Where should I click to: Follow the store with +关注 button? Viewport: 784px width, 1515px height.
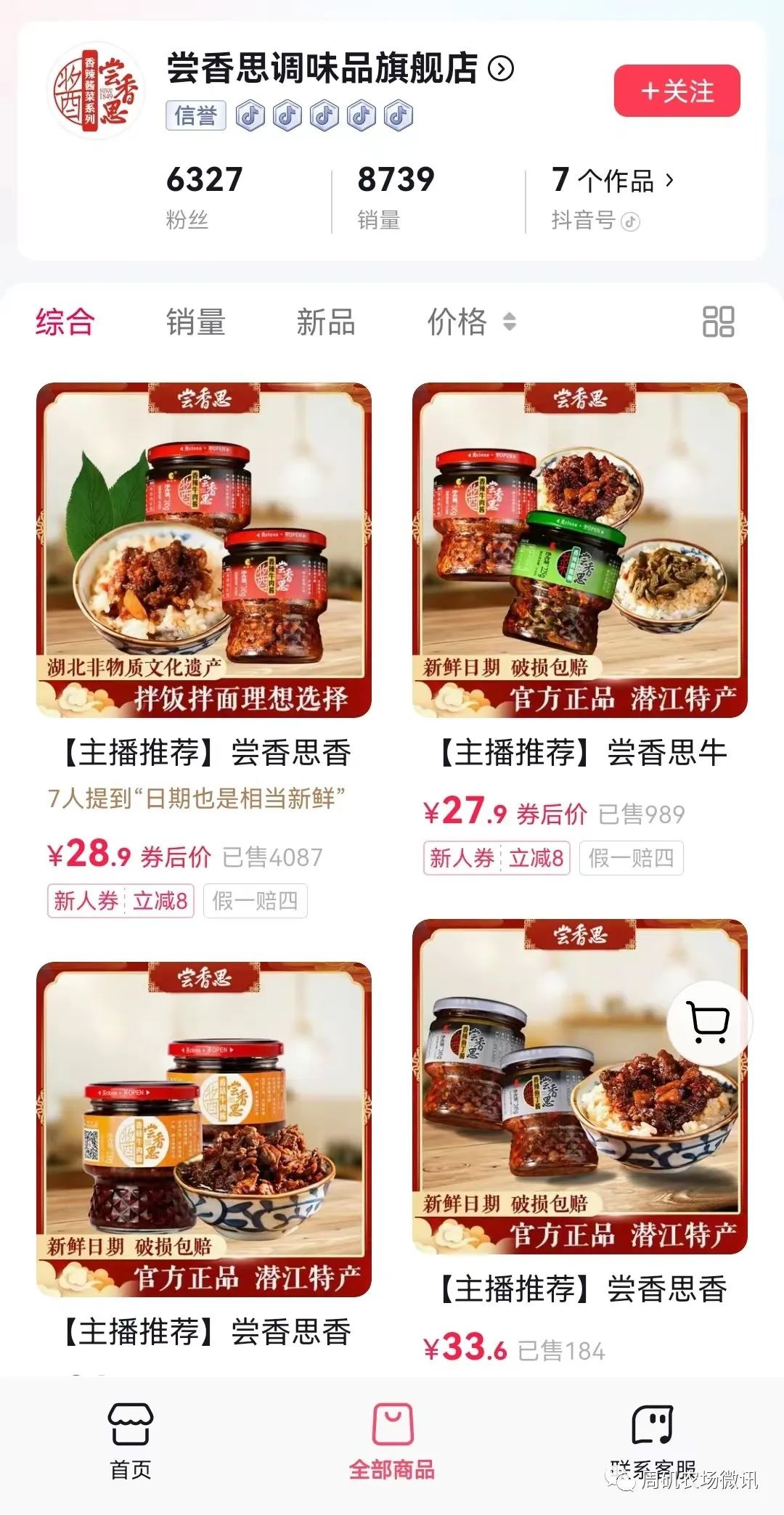coord(677,91)
